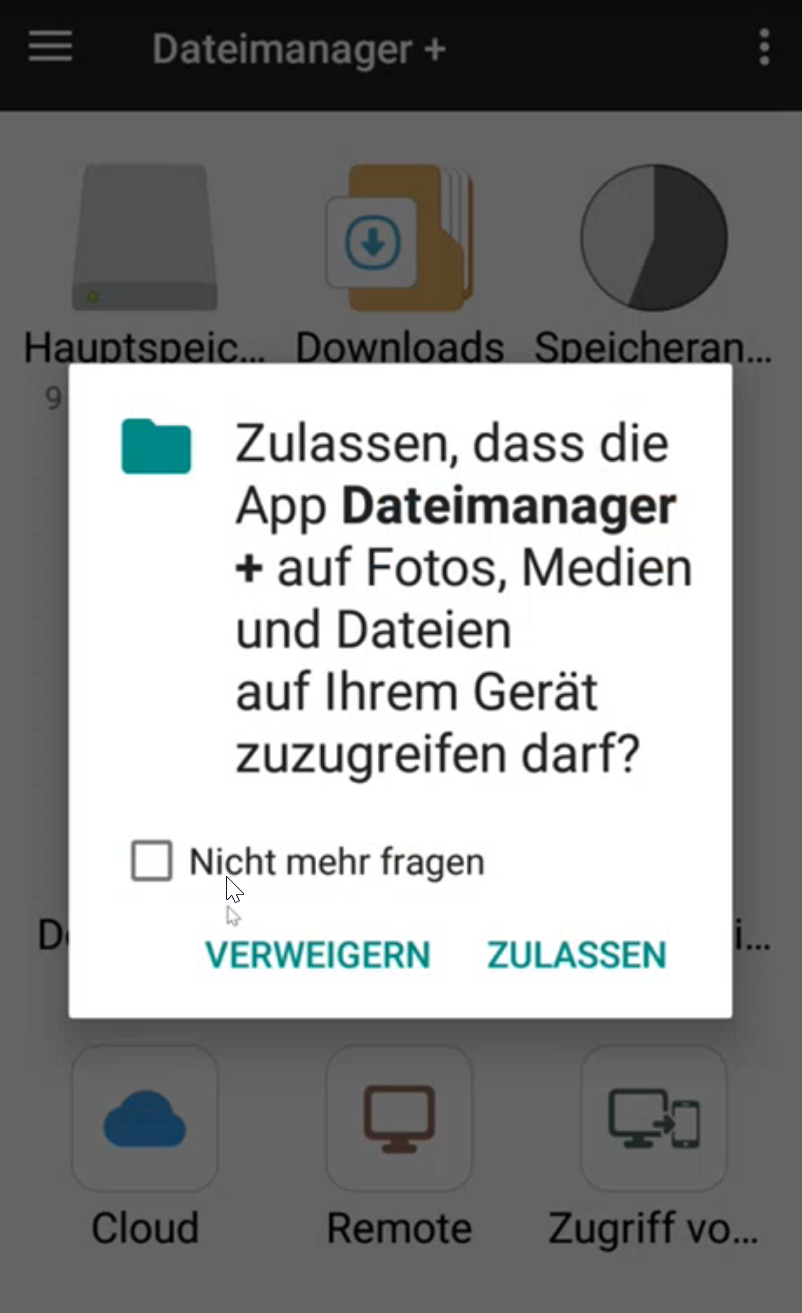Allow access by tapping ZULASSEN
Image resolution: width=802 pixels, height=1313 pixels.
pos(576,955)
